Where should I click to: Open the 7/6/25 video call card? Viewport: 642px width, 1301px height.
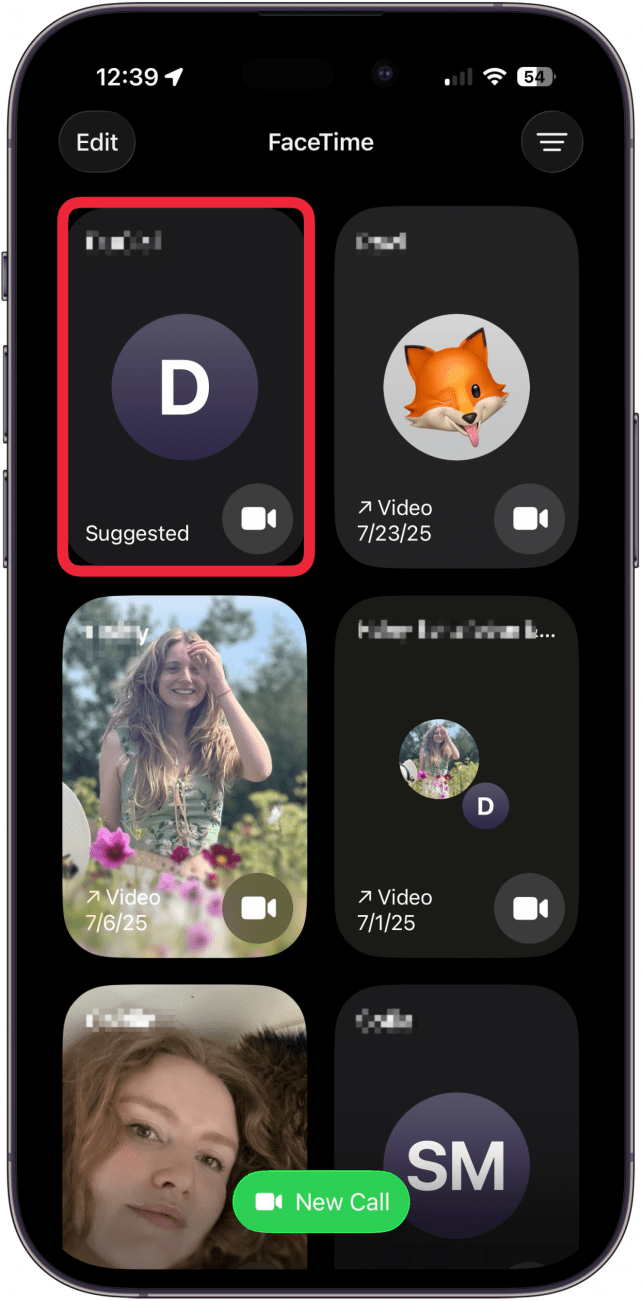[x=185, y=760]
